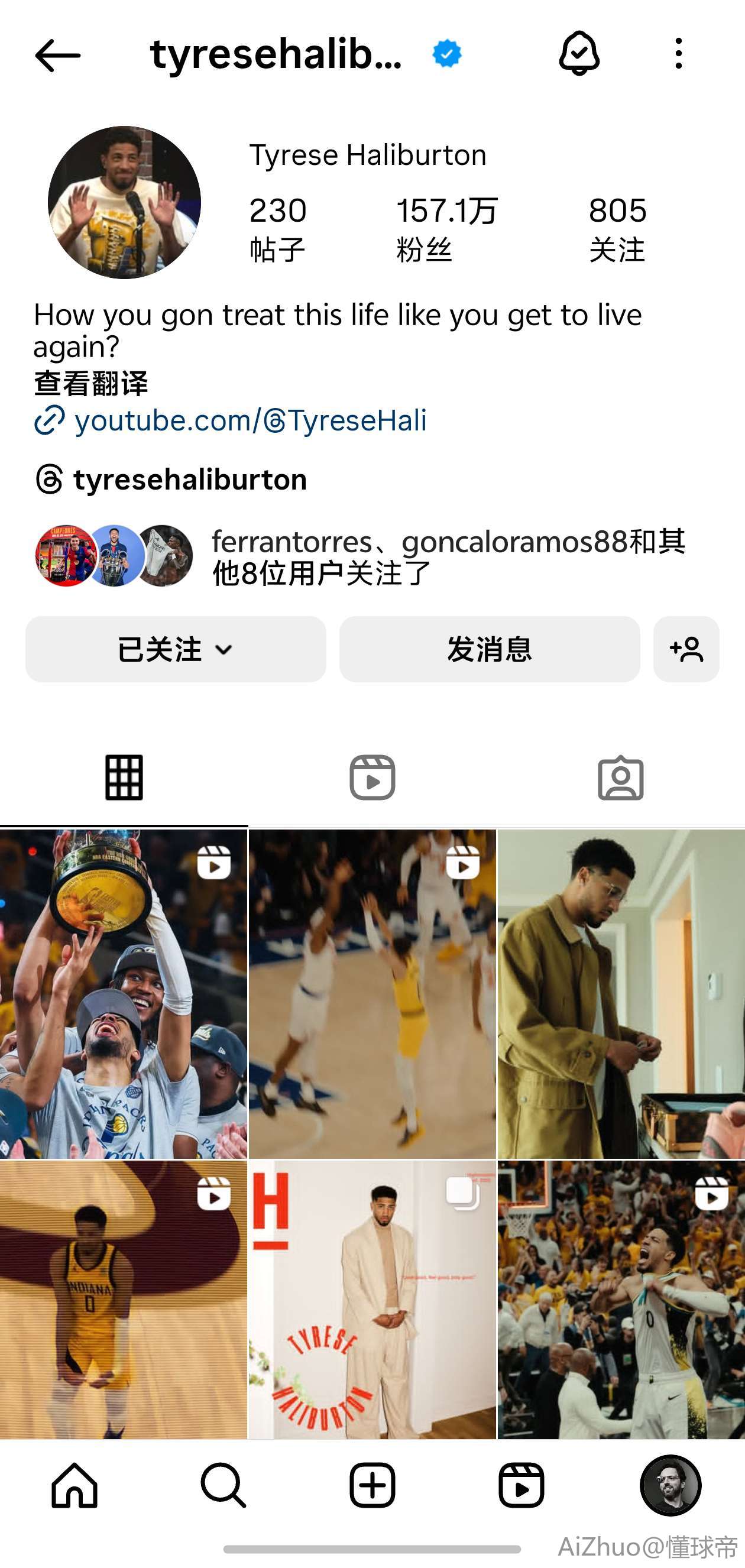Expand the 已关注 following dropdown

pos(175,649)
